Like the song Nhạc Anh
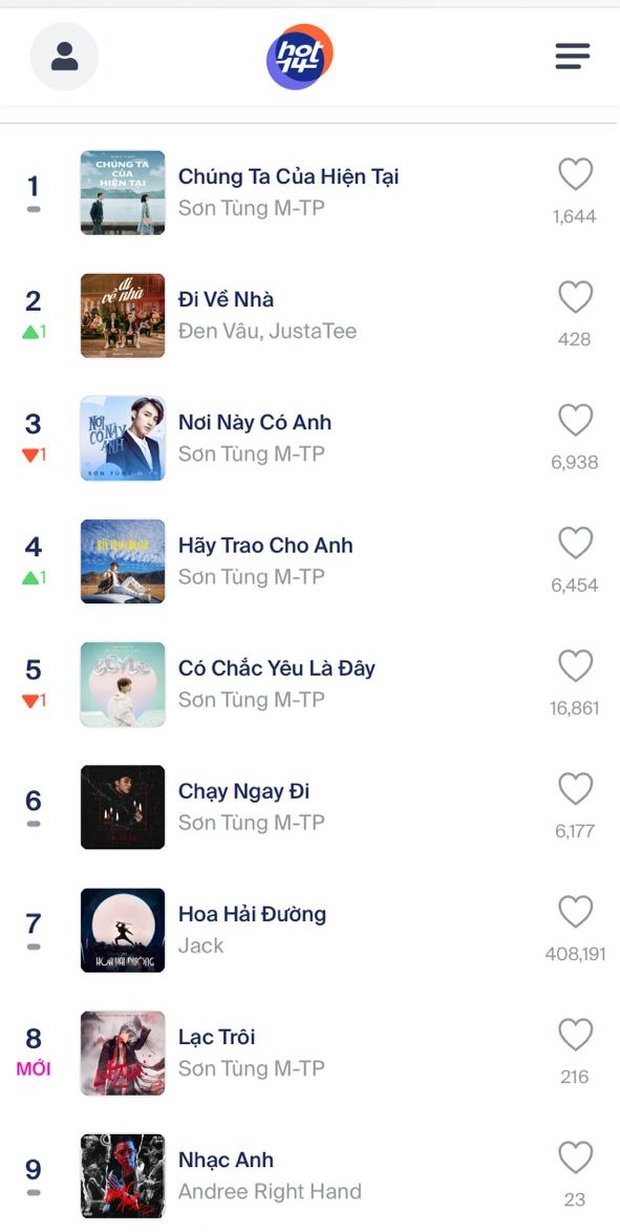 point(575,1159)
